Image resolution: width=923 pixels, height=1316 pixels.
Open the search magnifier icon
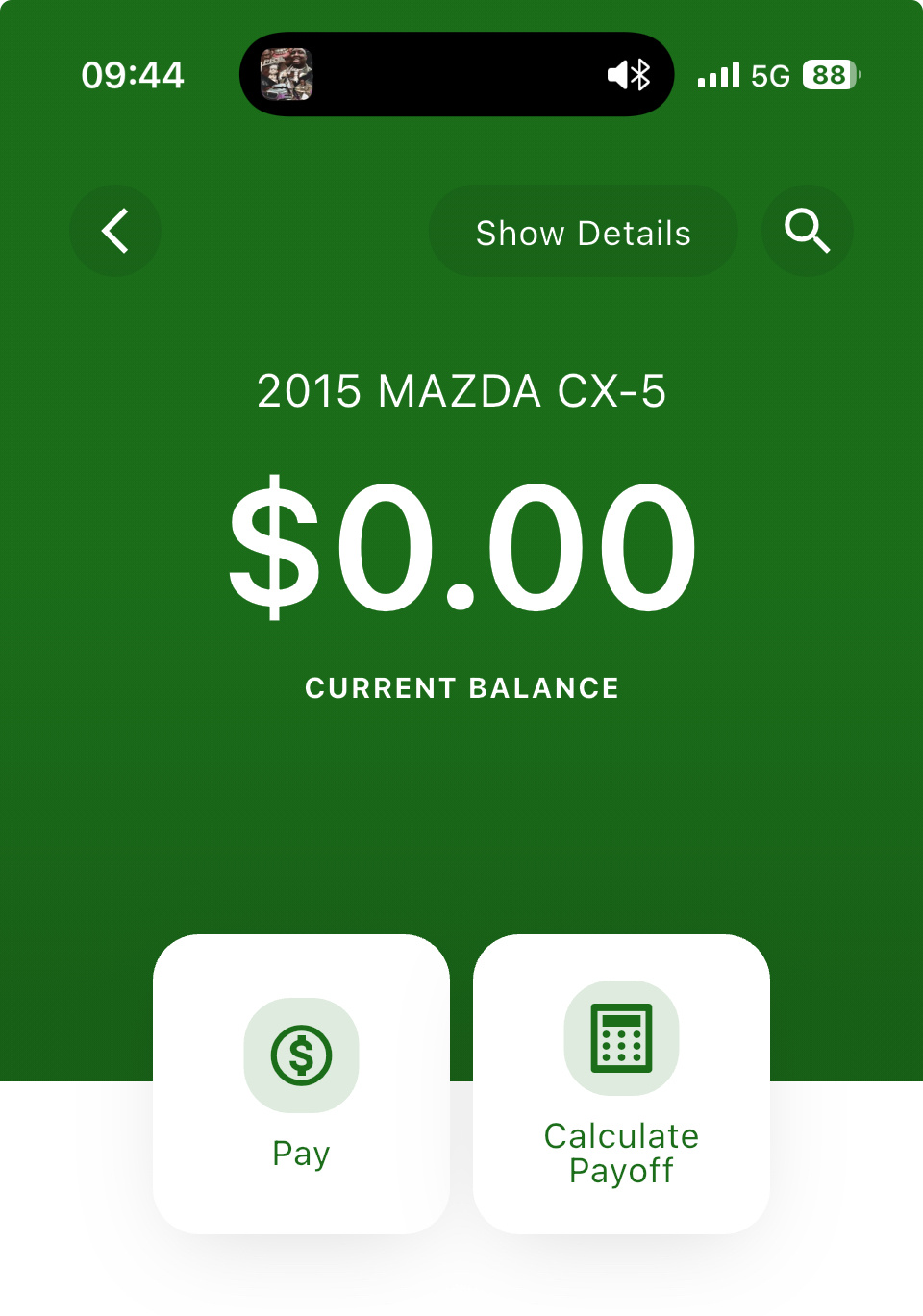(807, 231)
